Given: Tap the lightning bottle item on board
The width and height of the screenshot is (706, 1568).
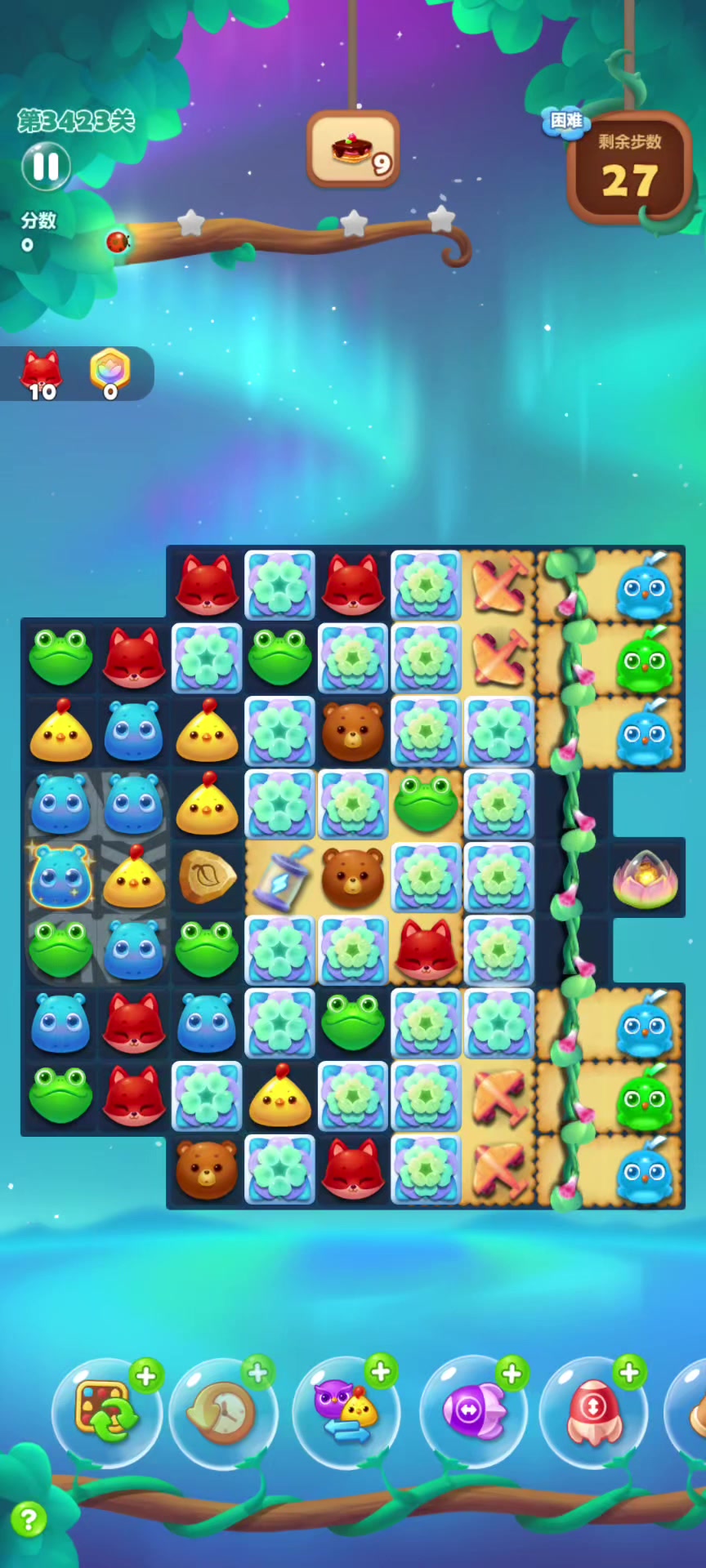Looking at the screenshot, I should click(280, 878).
